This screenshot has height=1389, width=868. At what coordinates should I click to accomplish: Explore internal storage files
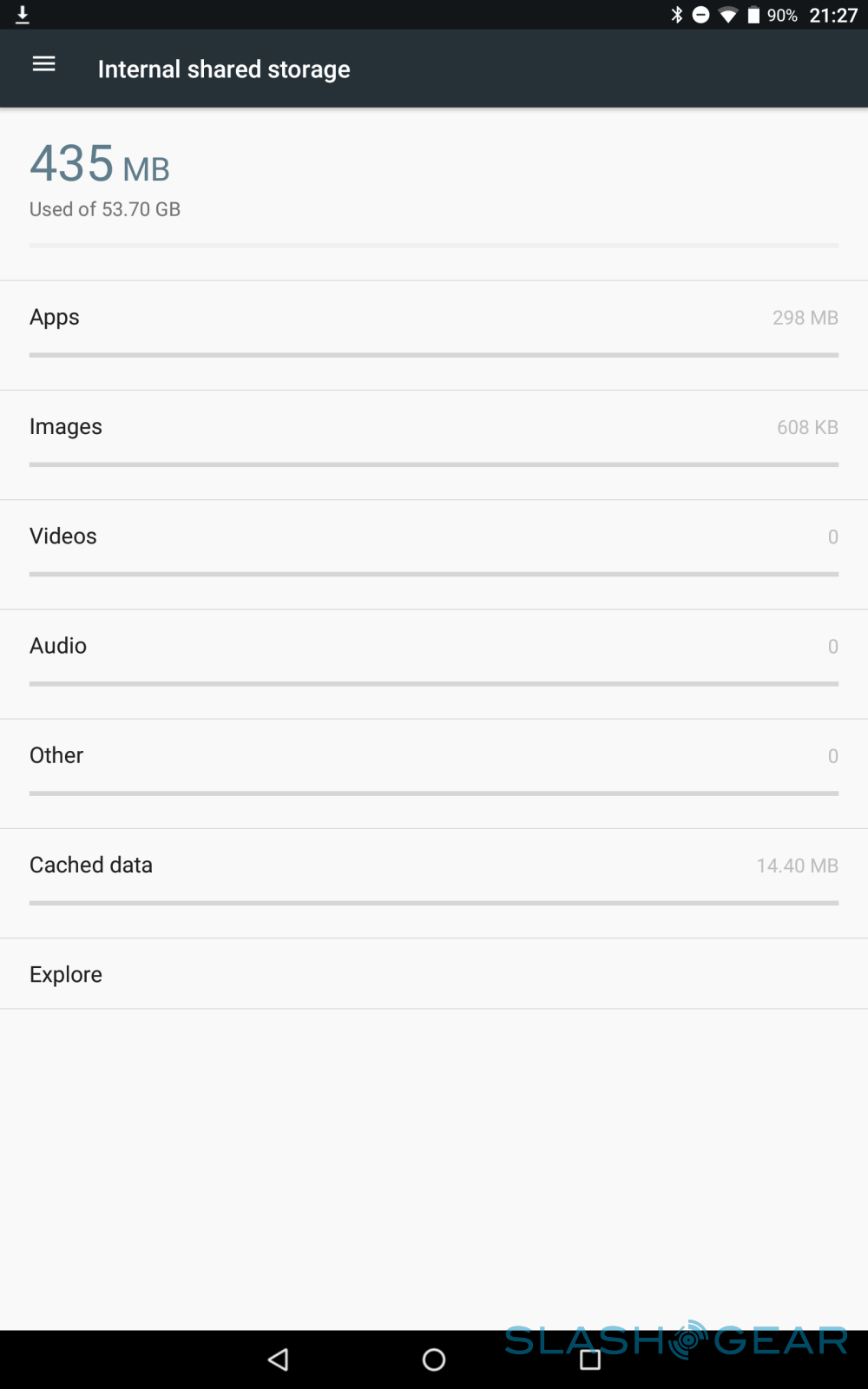(x=434, y=973)
